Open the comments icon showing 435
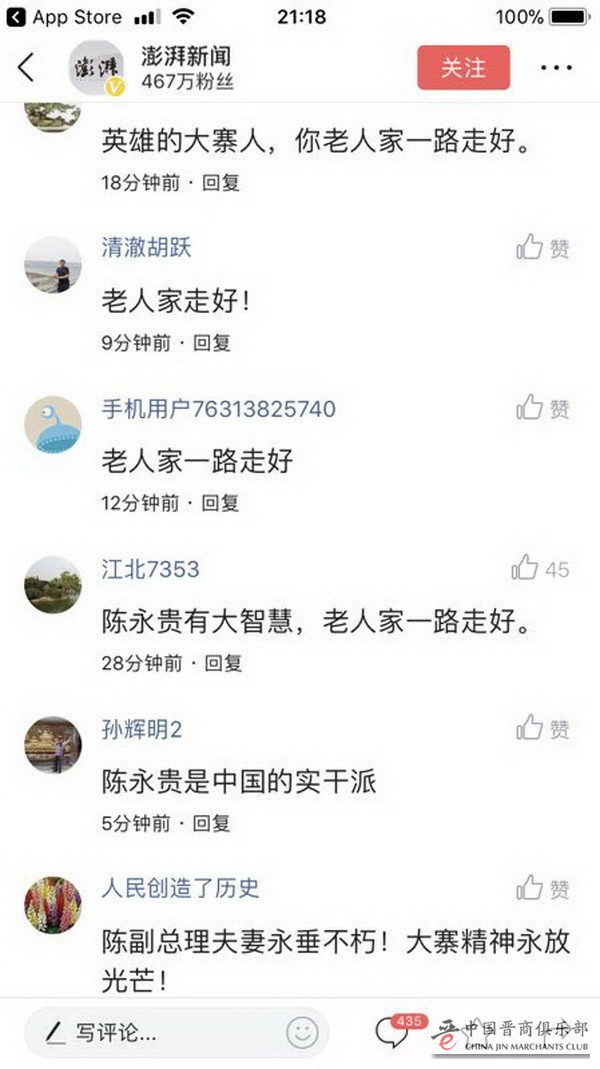The height and width of the screenshot is (1069, 600). [x=394, y=1032]
